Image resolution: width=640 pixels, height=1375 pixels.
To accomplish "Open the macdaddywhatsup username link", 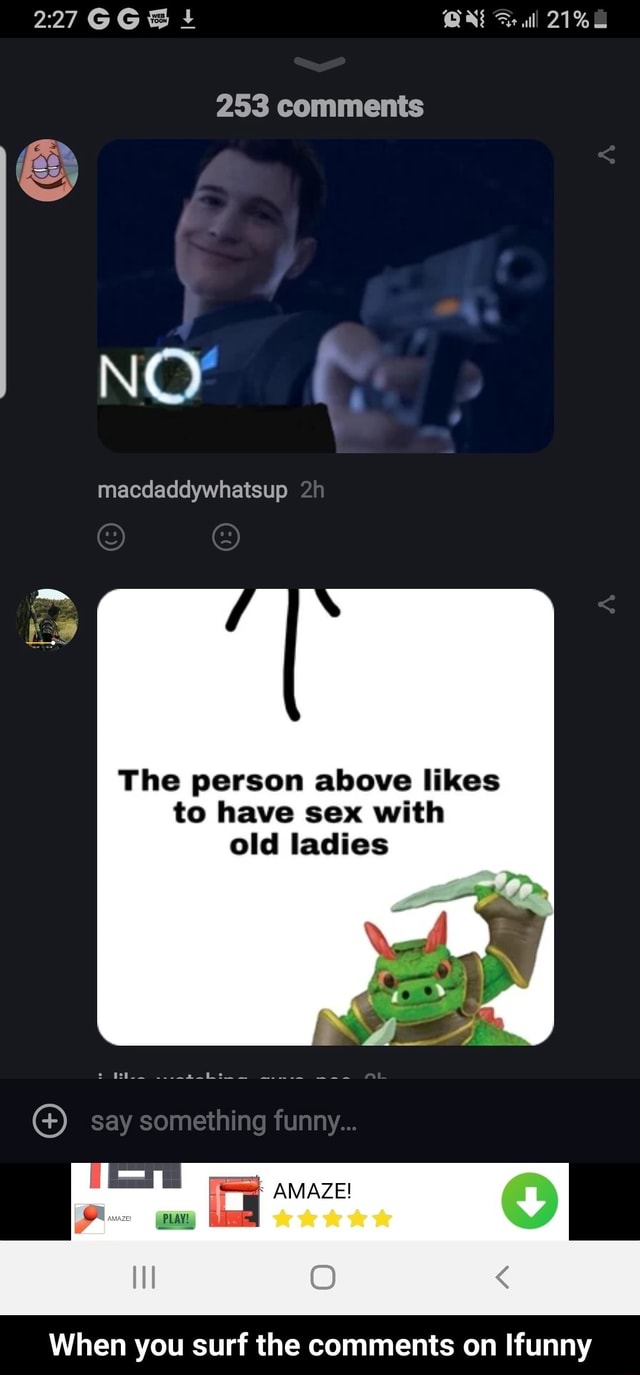I will (192, 490).
